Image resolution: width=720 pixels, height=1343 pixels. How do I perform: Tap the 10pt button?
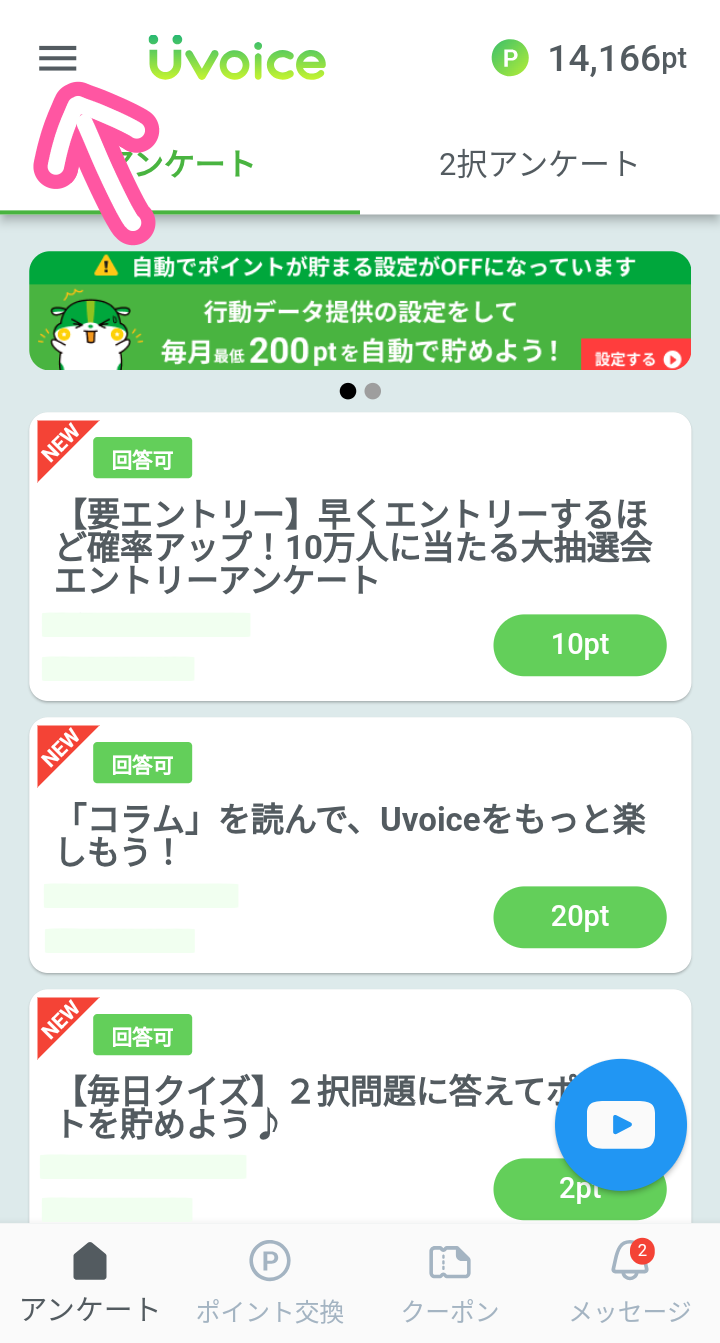point(580,645)
